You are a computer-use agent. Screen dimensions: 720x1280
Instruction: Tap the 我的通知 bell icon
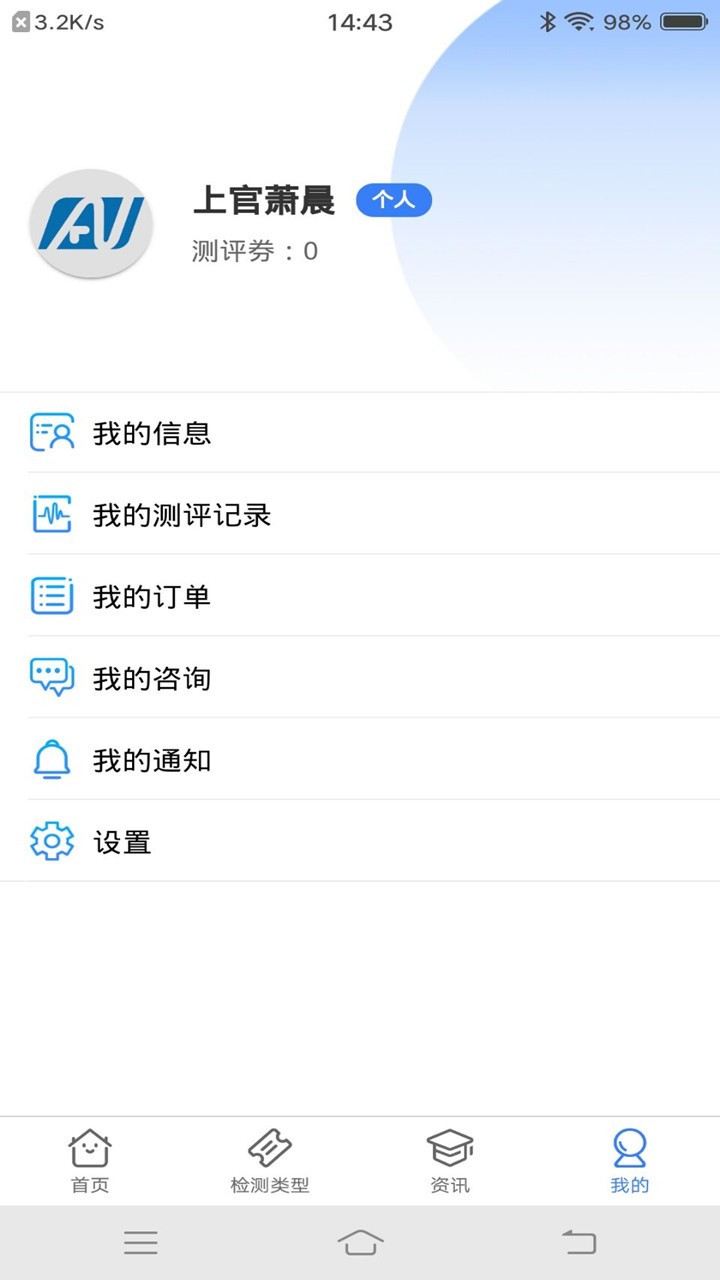tap(52, 760)
